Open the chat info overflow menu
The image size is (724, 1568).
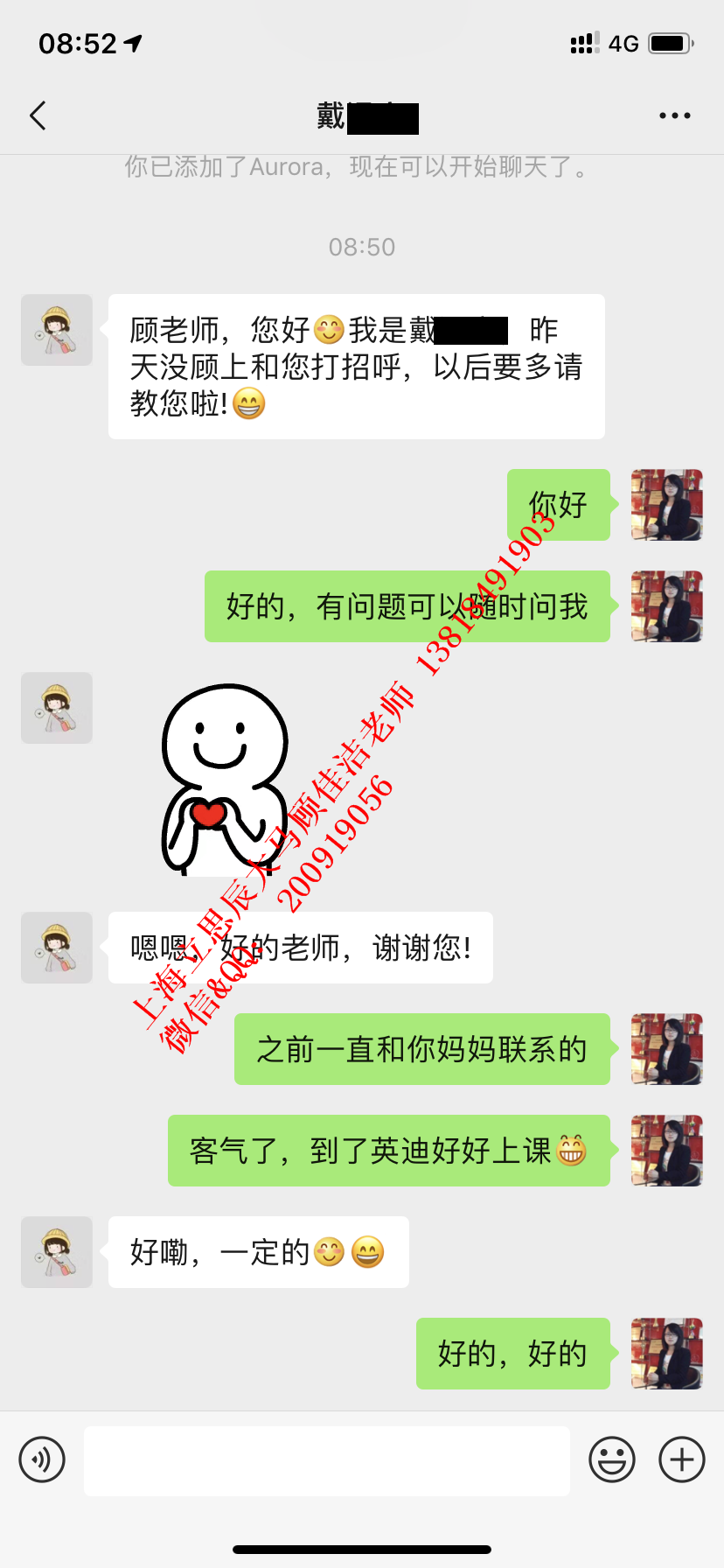click(x=674, y=115)
